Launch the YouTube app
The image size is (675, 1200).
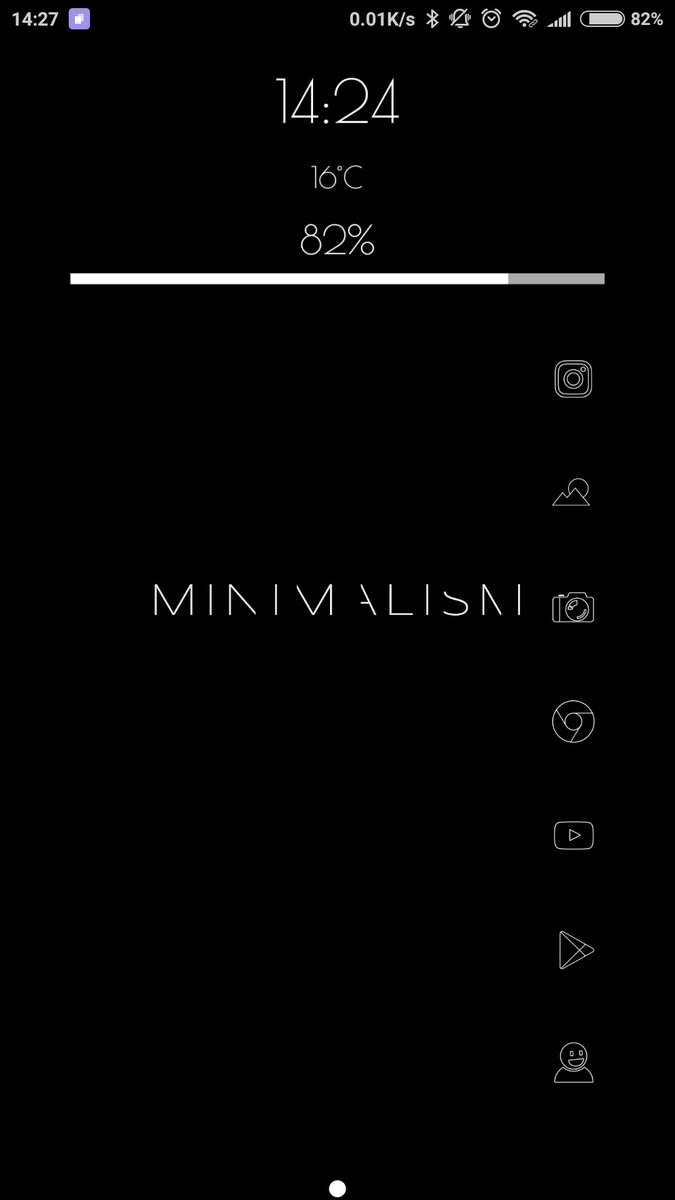(573, 835)
